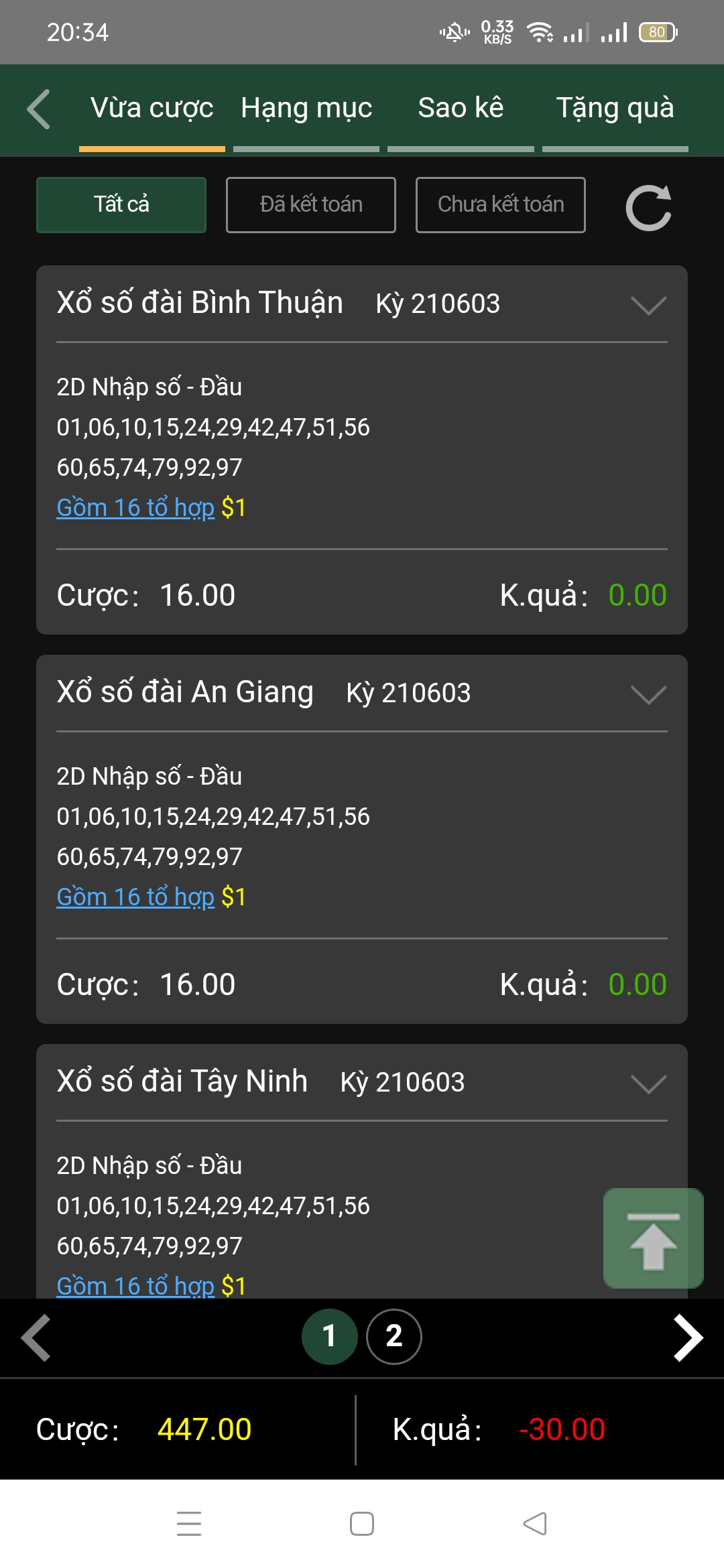The height and width of the screenshot is (1568, 724).
Task: Open Gồm 16 tổ hợp link for Bình Thuận
Action: [x=135, y=508]
